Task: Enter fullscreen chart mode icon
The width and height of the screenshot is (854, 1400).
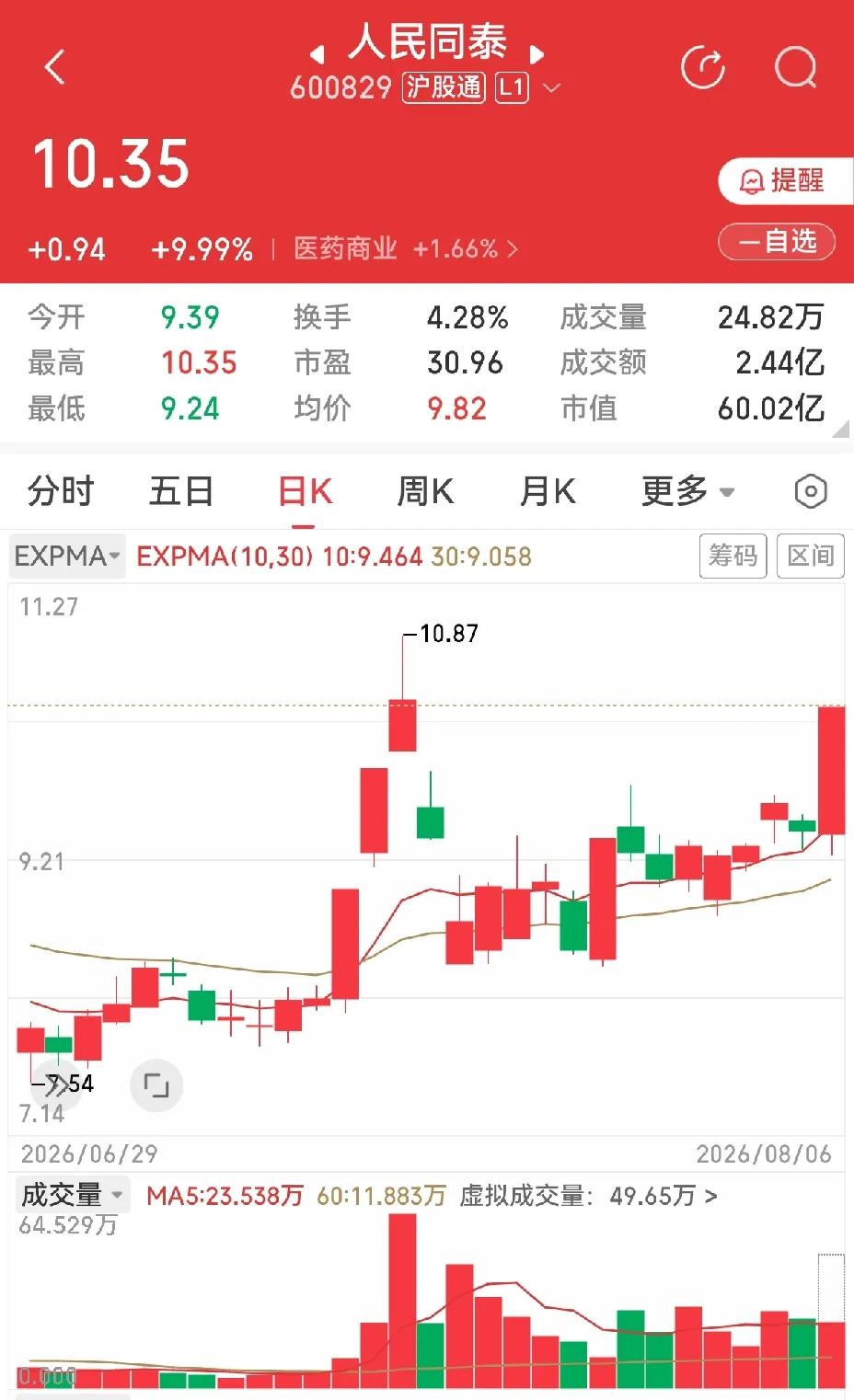Action: (156, 1085)
